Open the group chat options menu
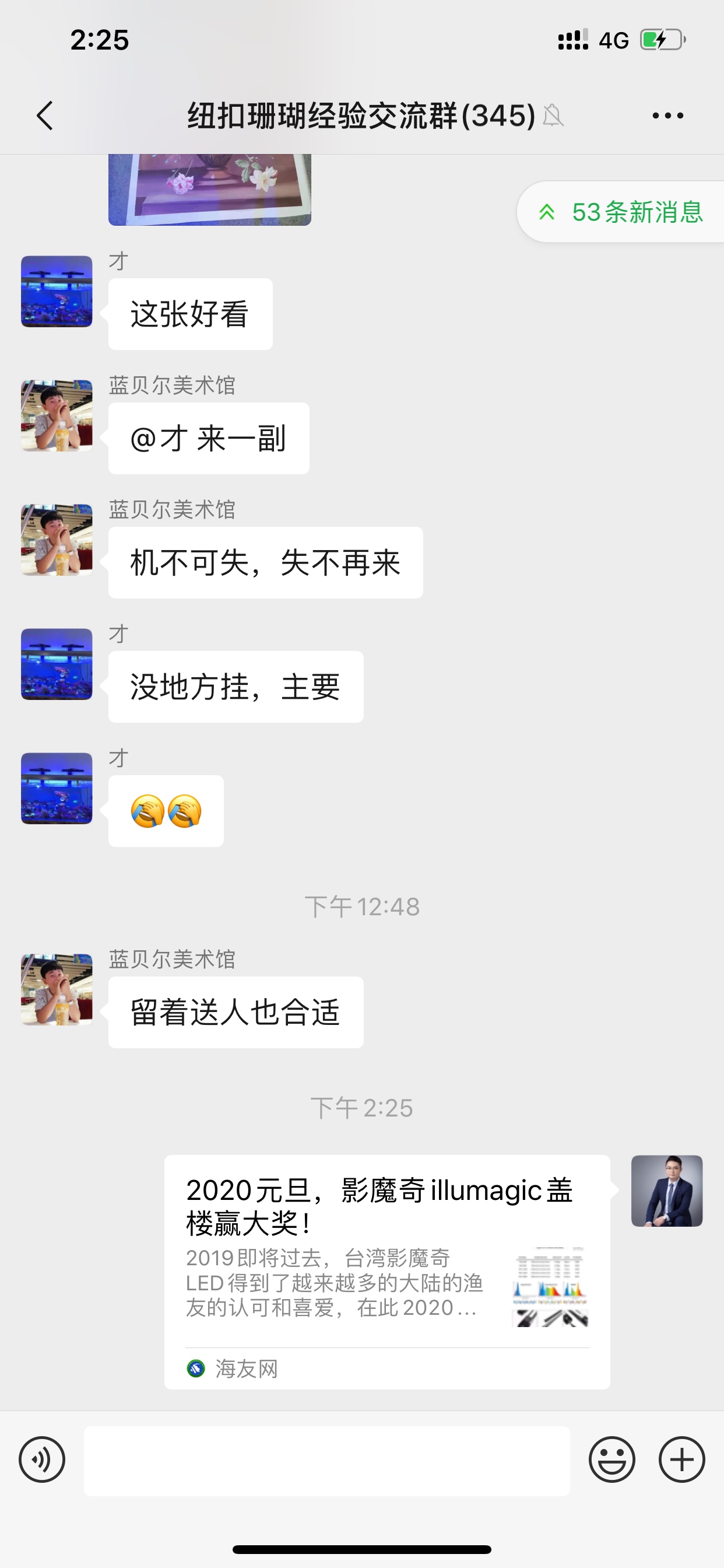The height and width of the screenshot is (1568, 724). tap(667, 116)
